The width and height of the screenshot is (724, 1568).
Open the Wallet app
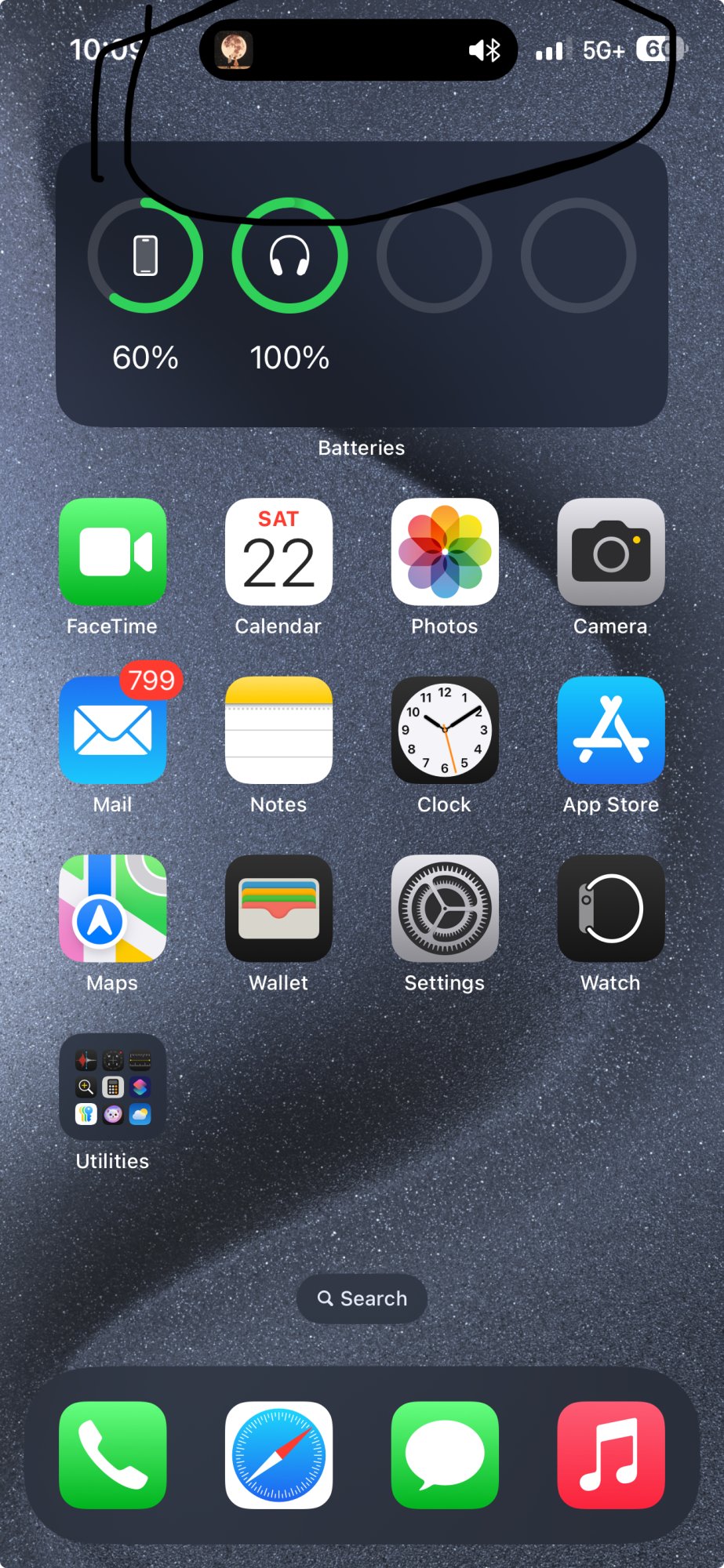[x=278, y=908]
